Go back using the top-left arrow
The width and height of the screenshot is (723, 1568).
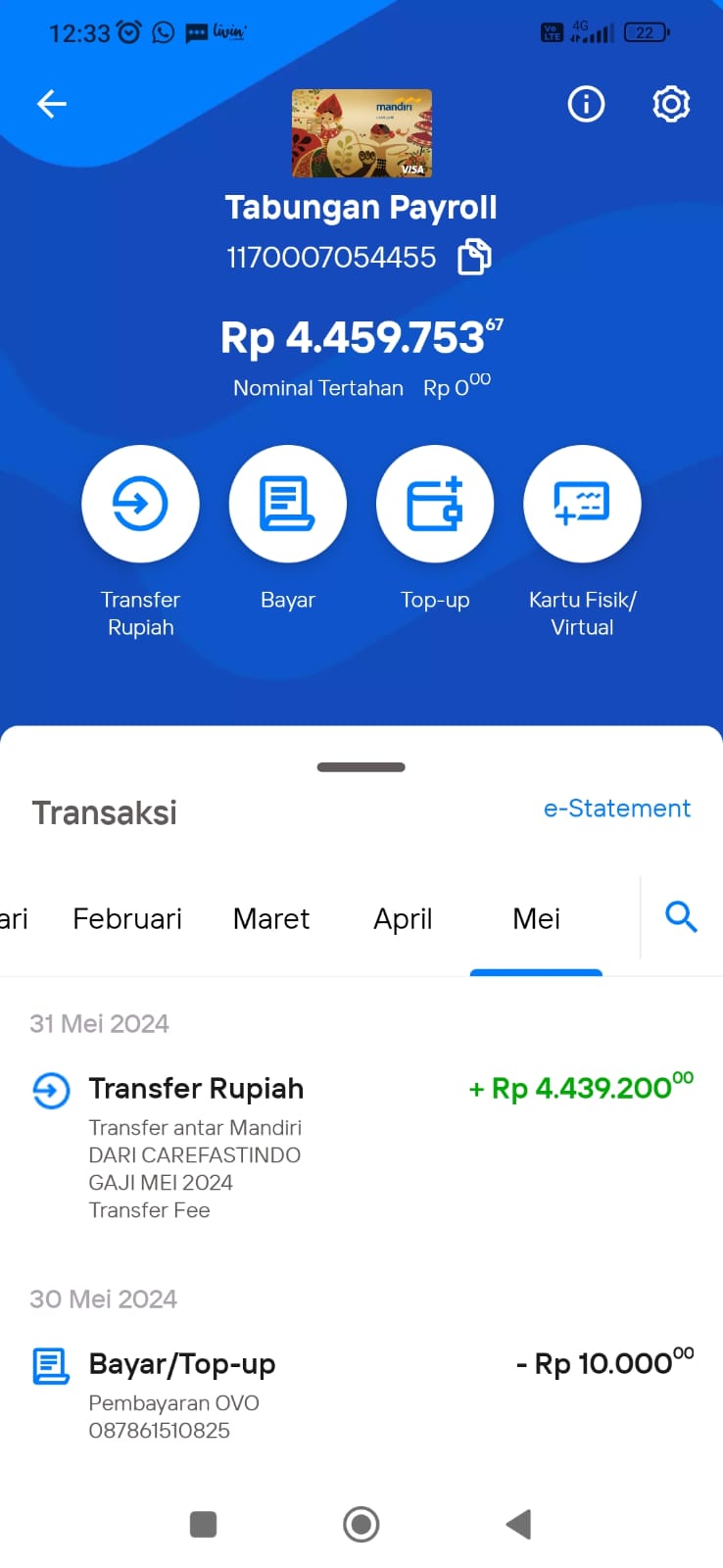[x=51, y=104]
